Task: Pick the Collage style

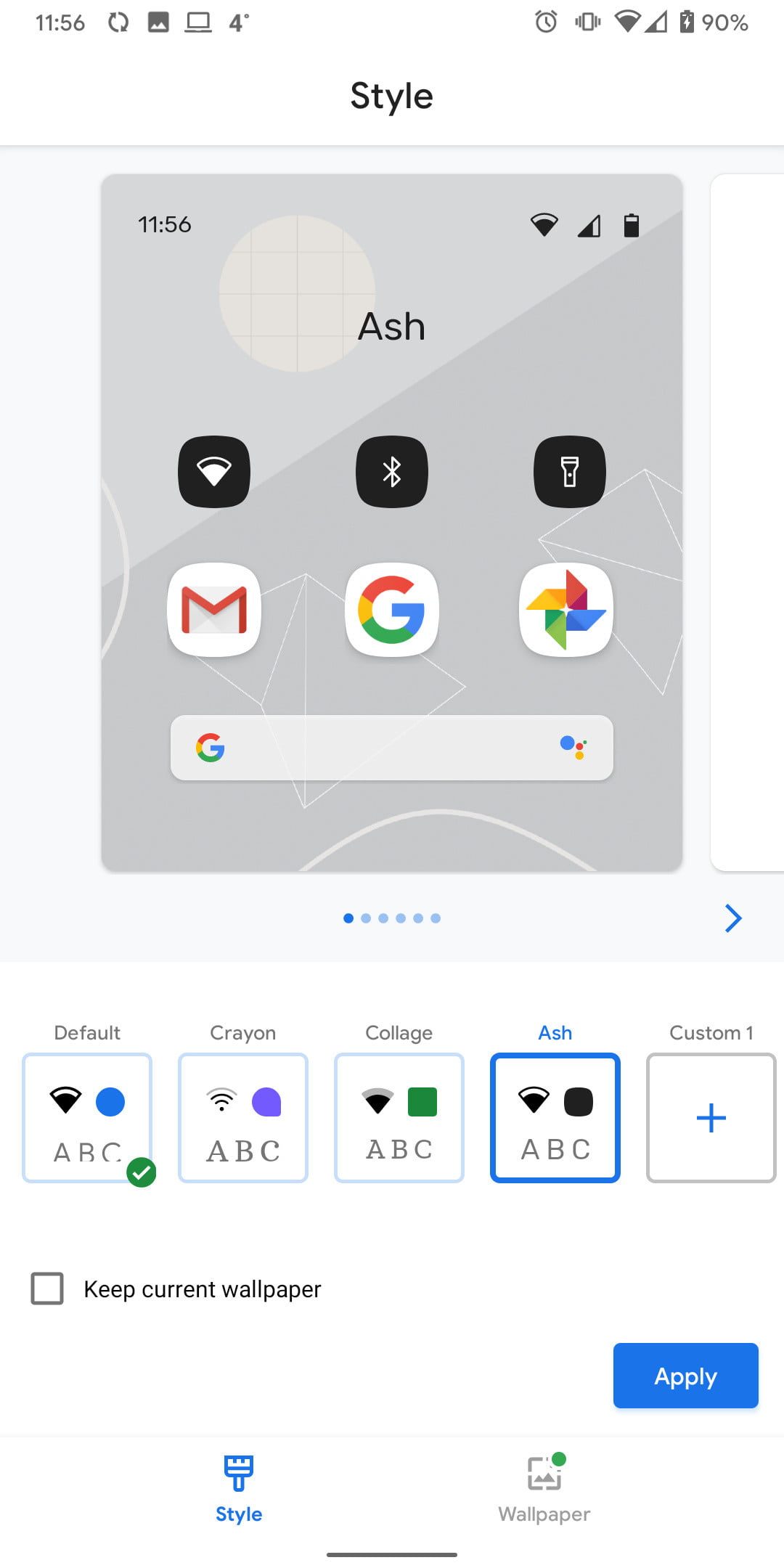Action: 399,1118
